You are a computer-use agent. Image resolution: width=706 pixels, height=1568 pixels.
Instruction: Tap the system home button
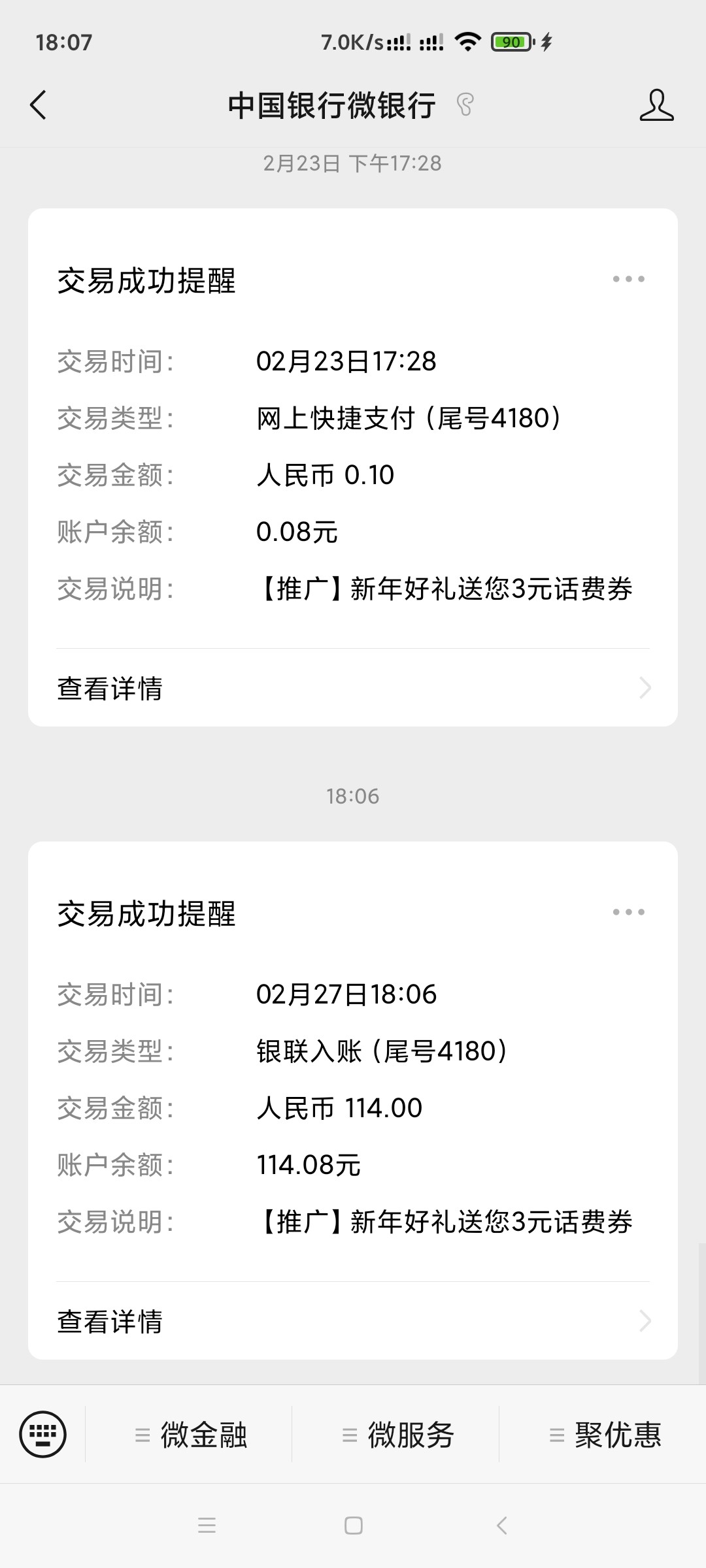click(353, 1526)
